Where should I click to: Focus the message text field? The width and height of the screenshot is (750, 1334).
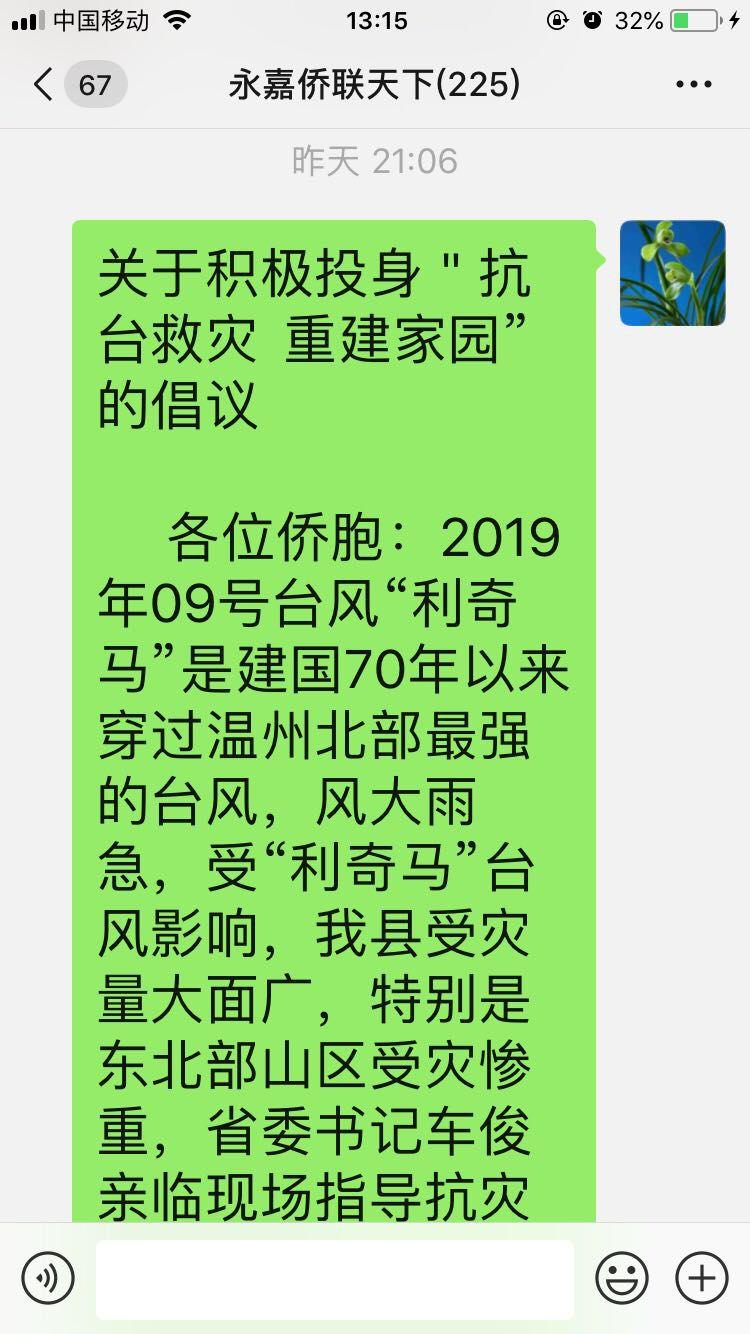(x=334, y=1278)
